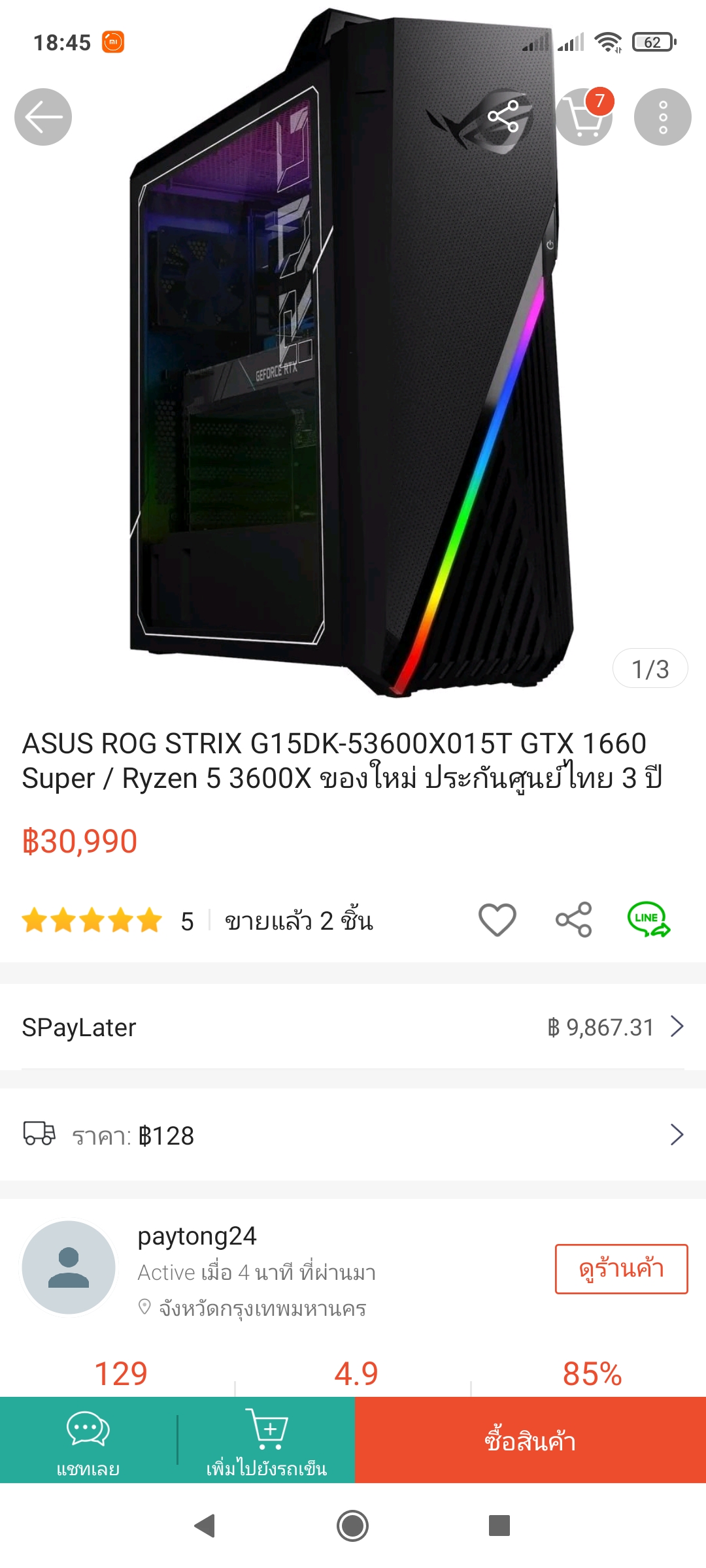Open the three-dot overflow menu
This screenshot has height=1568, width=706.
click(x=662, y=117)
